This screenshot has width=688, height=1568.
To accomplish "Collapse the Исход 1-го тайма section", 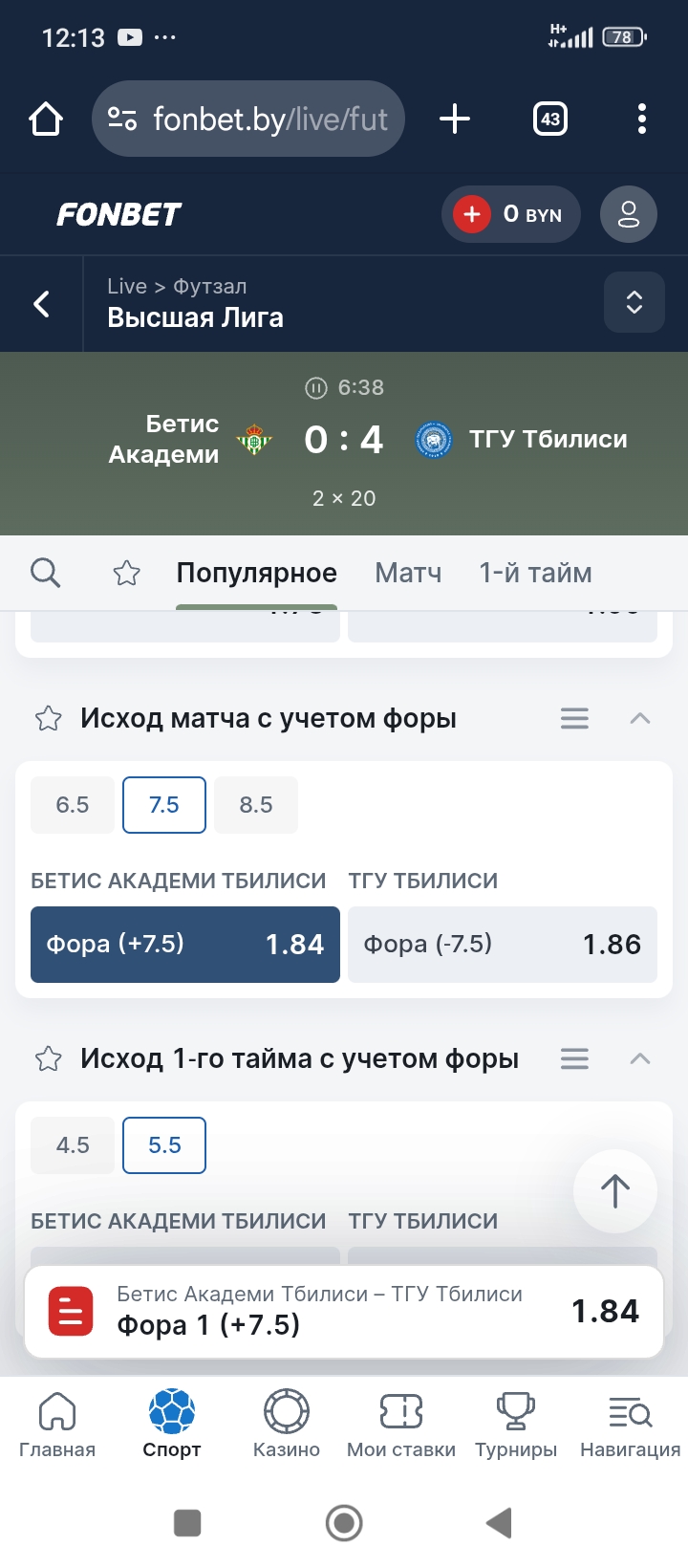I will 640,1058.
